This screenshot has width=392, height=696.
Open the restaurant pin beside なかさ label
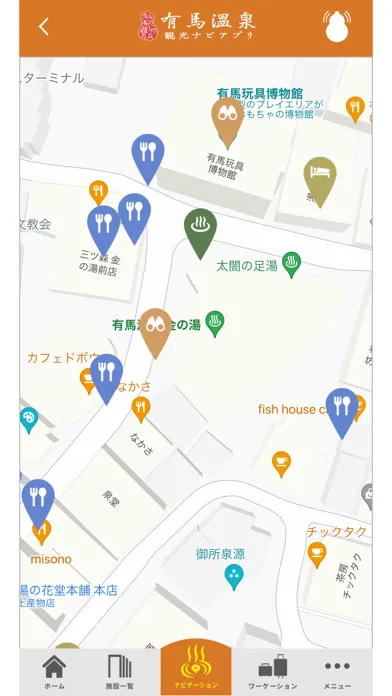click(x=107, y=378)
